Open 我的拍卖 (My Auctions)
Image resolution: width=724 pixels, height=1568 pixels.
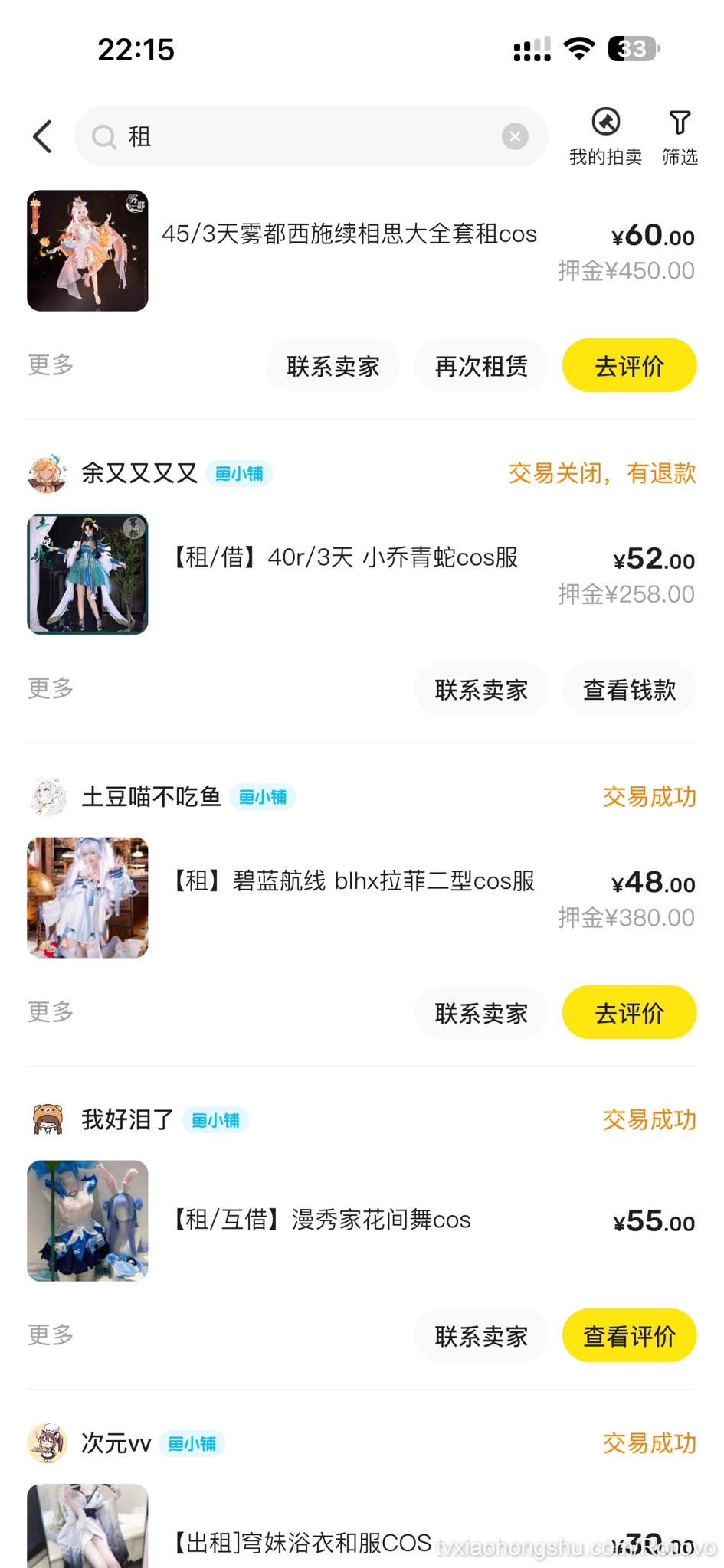[x=607, y=136]
